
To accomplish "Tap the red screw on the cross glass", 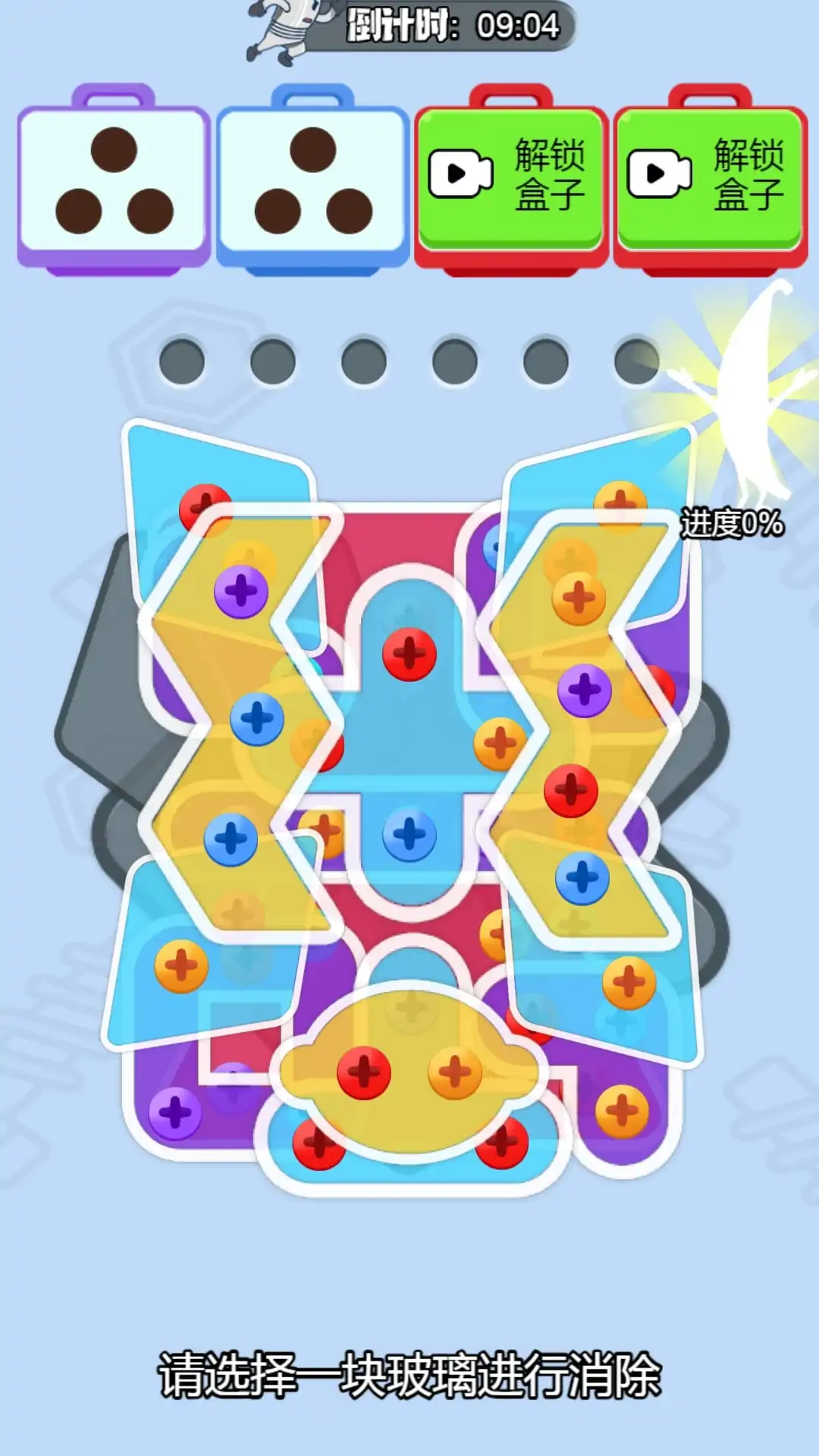I will point(409,654).
